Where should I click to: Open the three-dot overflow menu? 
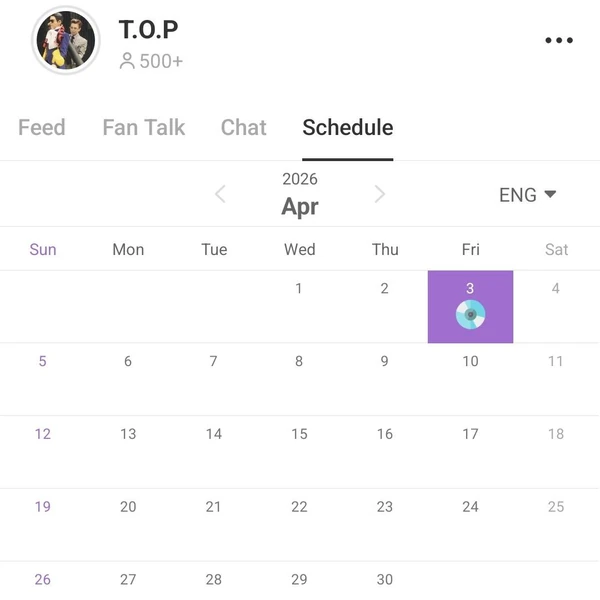559,40
